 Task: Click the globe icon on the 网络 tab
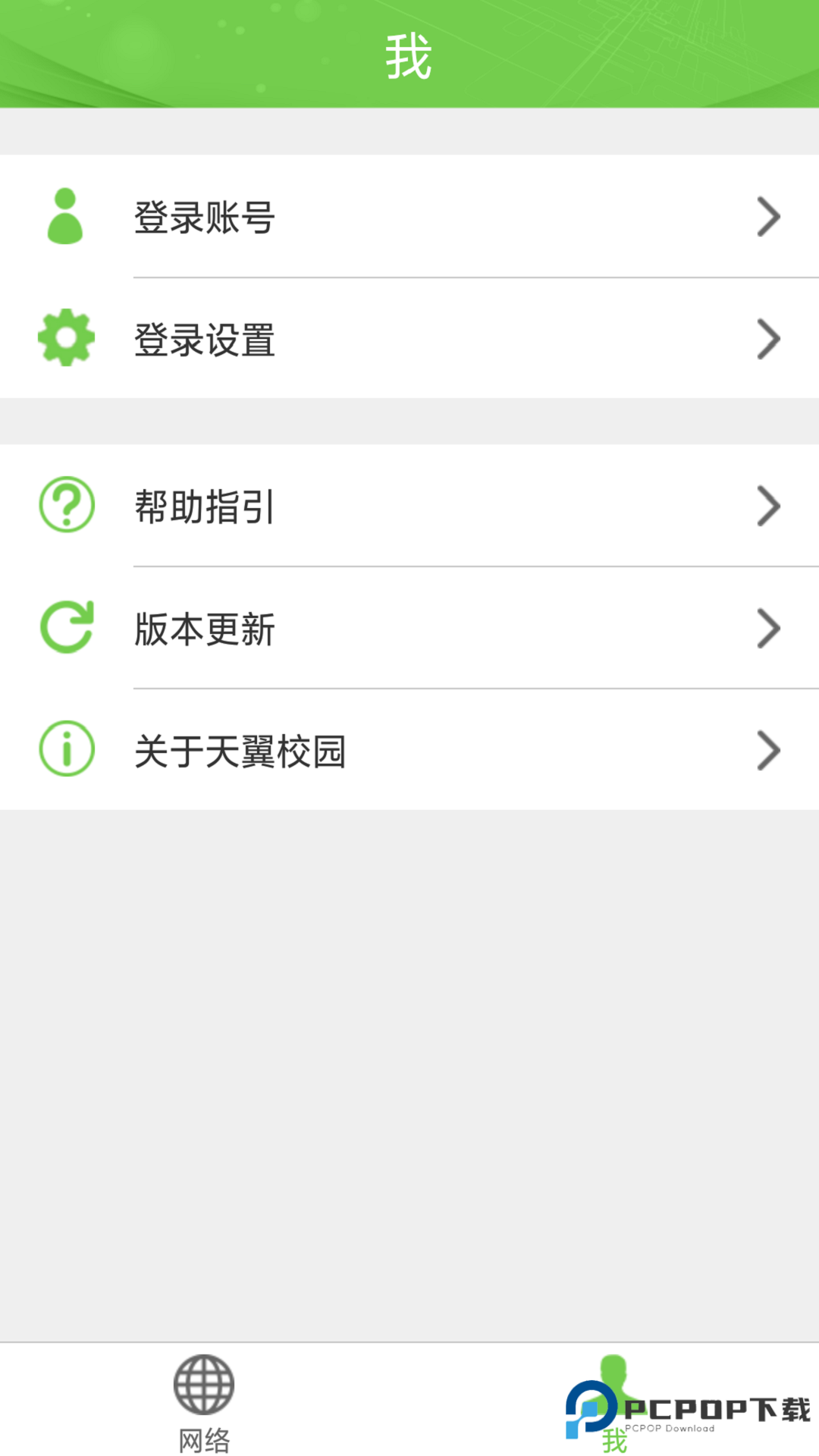pos(203,1383)
